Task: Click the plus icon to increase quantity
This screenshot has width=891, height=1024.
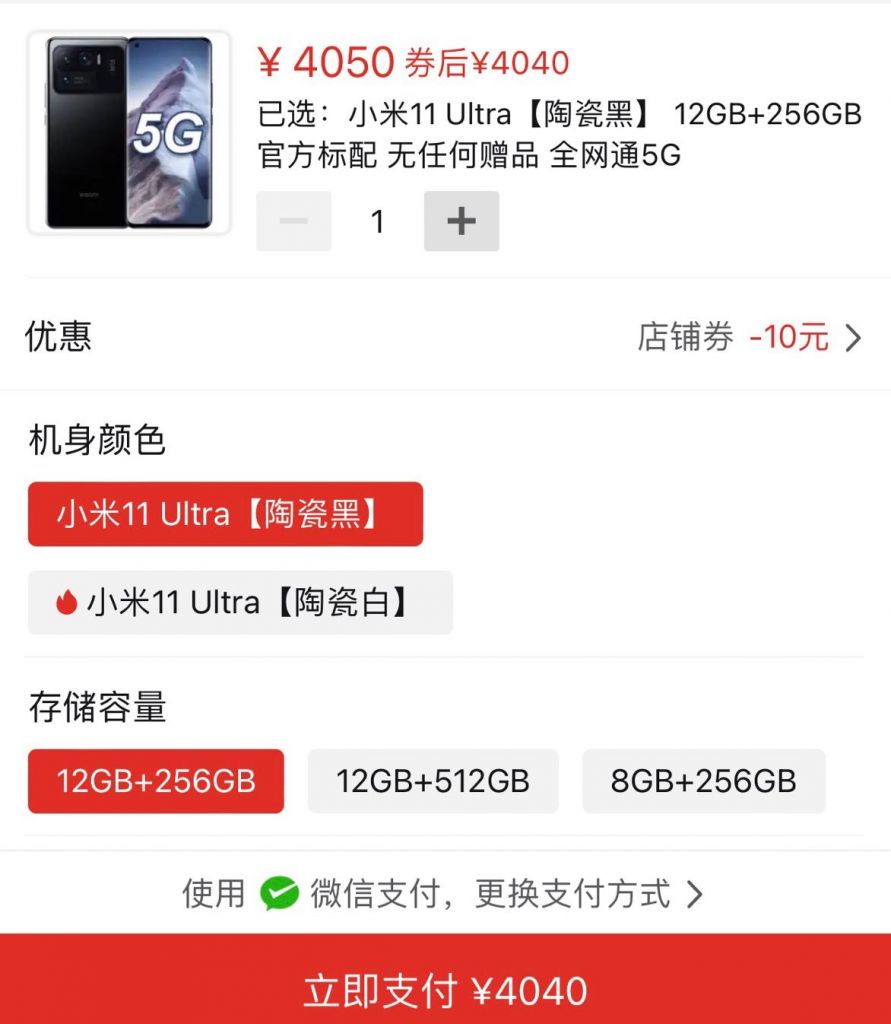Action: [461, 221]
